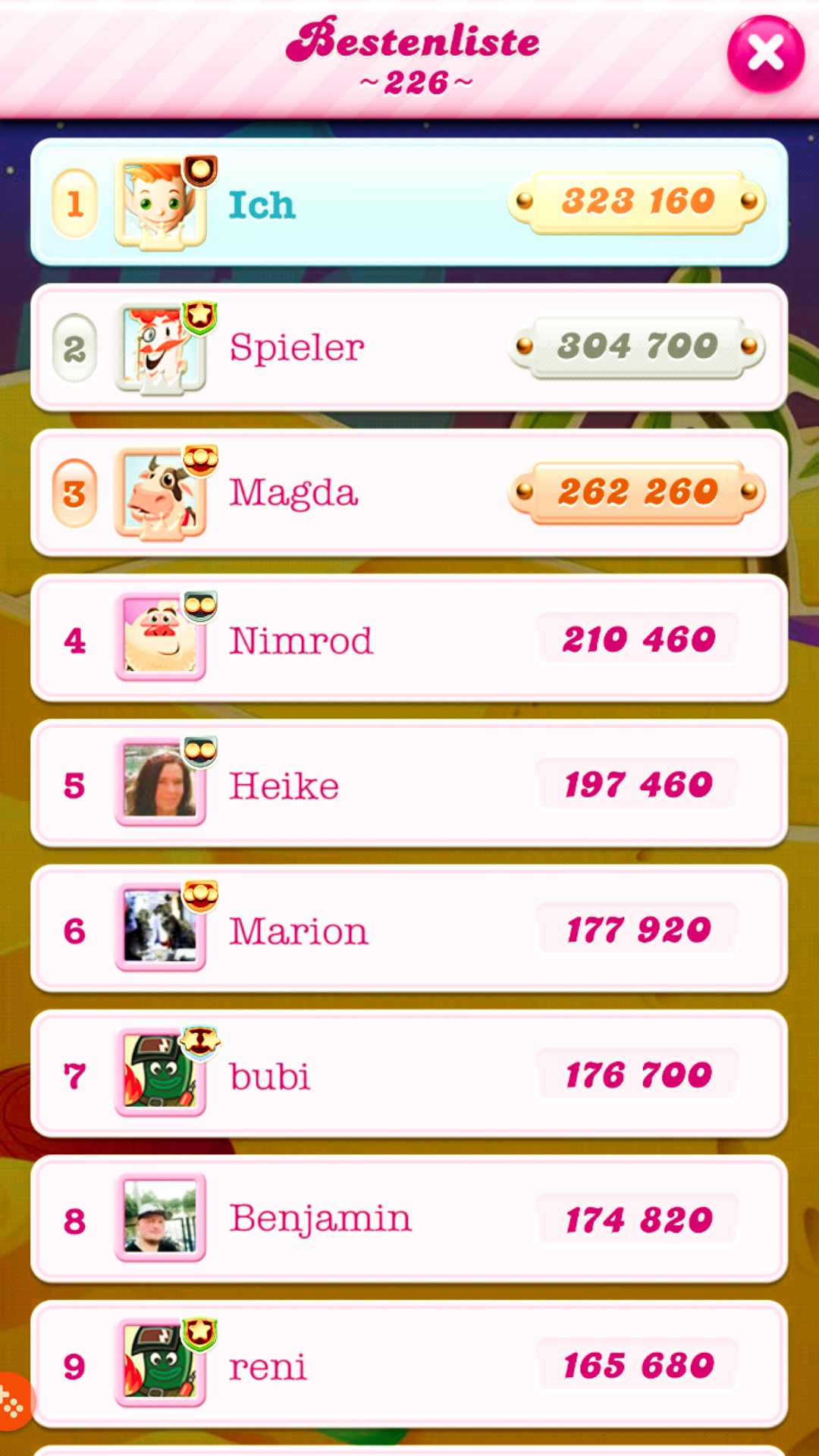Close the Bestenliste leaderboard
819x1456 pixels.
point(765,54)
